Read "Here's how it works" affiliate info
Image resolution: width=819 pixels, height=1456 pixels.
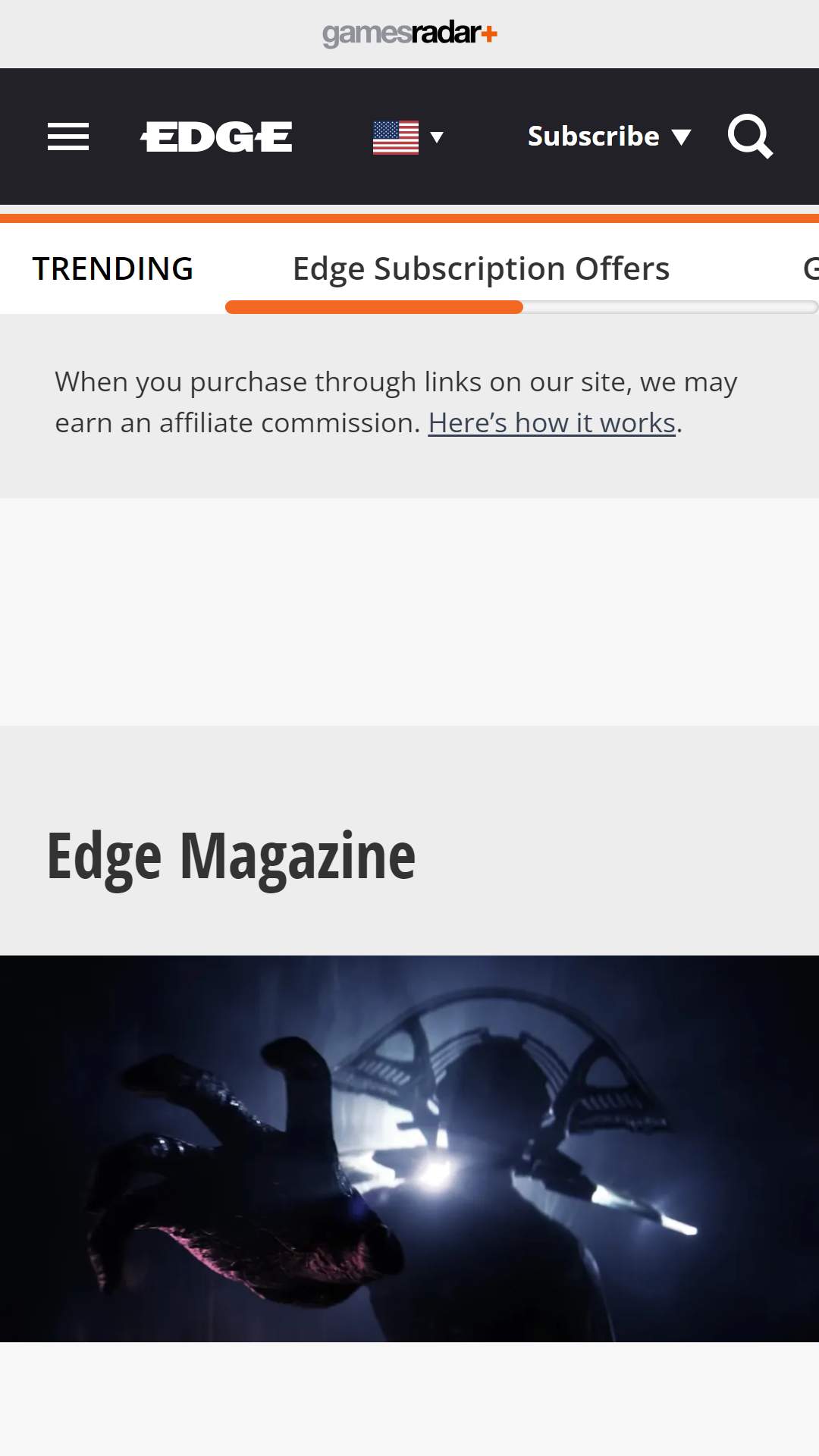click(551, 423)
